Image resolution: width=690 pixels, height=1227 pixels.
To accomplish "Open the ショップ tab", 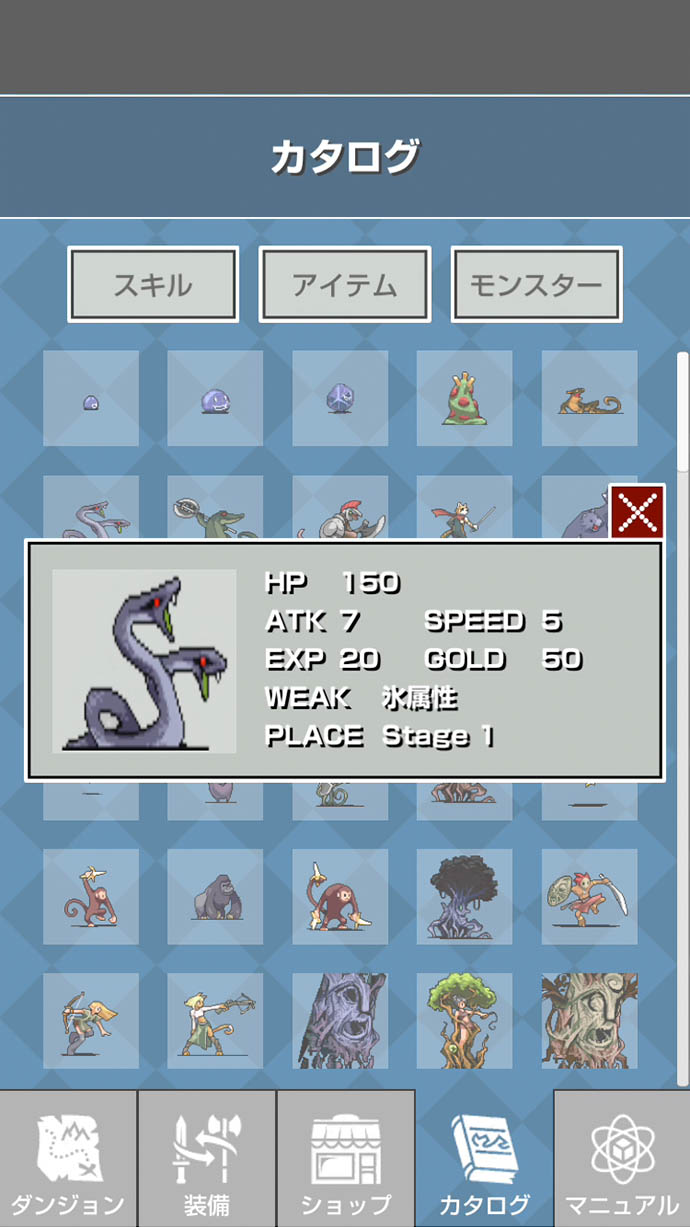I will pos(345,1158).
